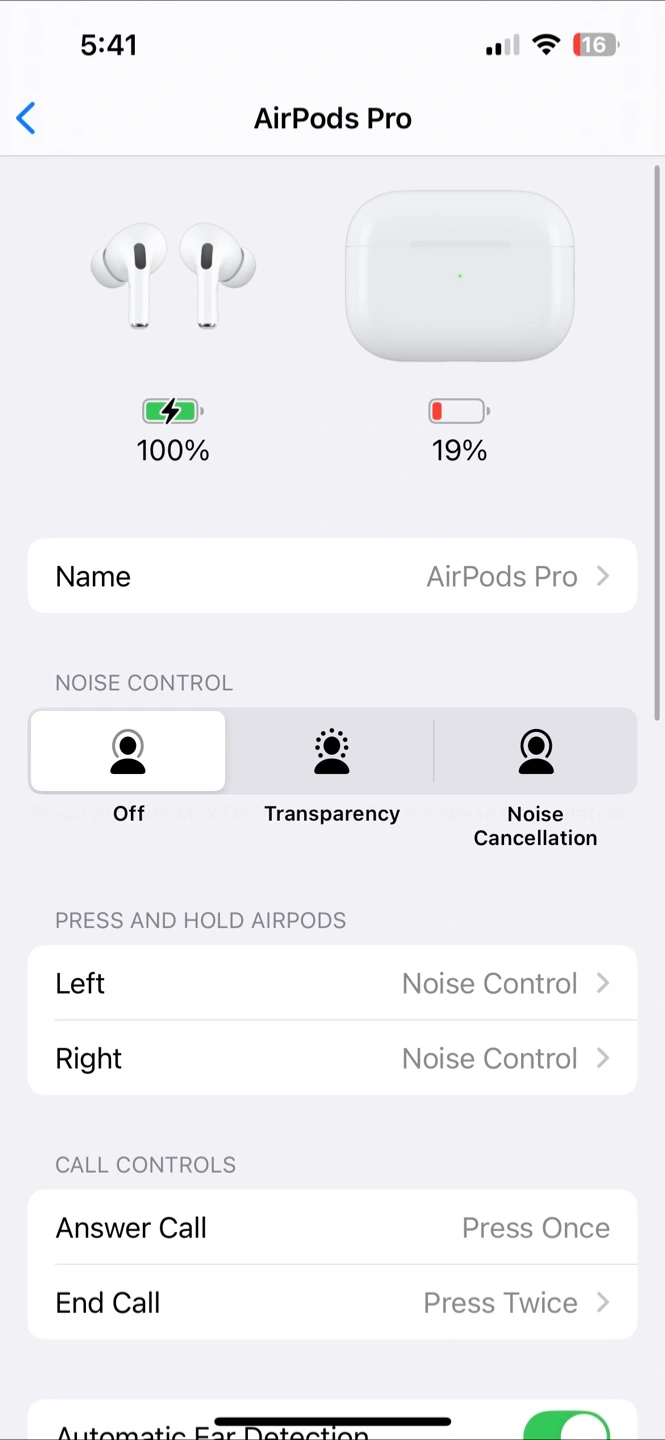Go back using the top-left arrow
Image resolution: width=665 pixels, height=1440 pixels.
coord(26,118)
